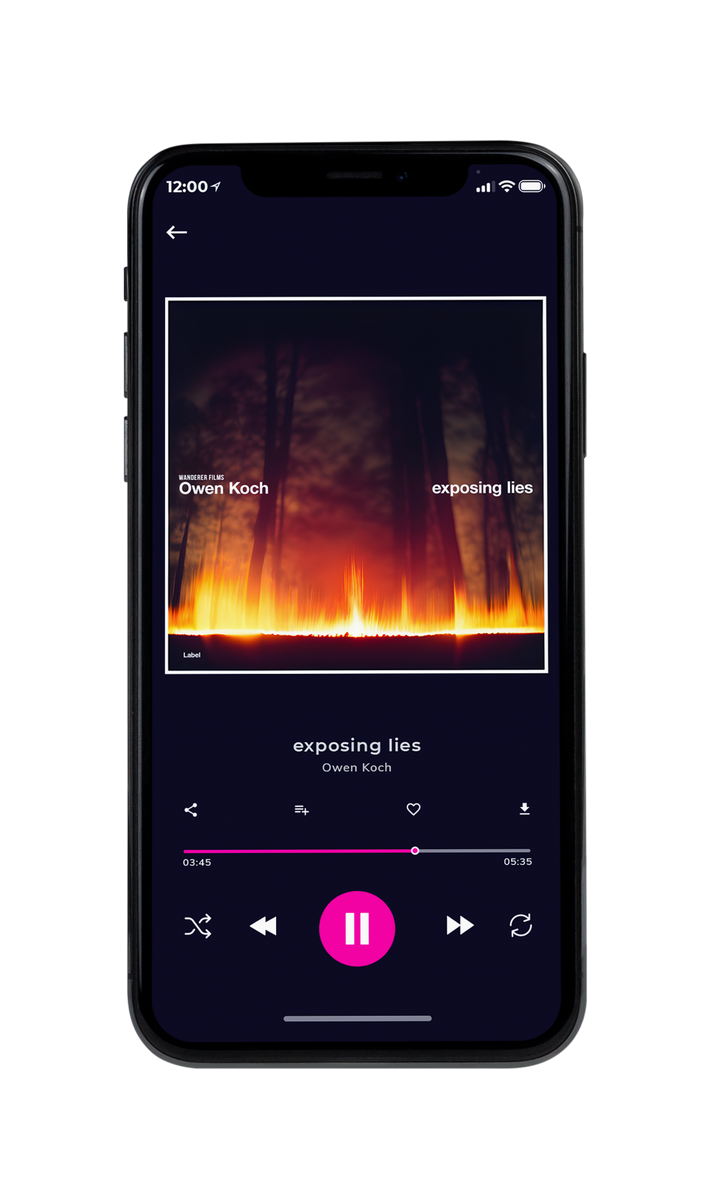Download the current track
Image resolution: width=720 pixels, height=1200 pixels.
pyautogui.click(x=524, y=809)
